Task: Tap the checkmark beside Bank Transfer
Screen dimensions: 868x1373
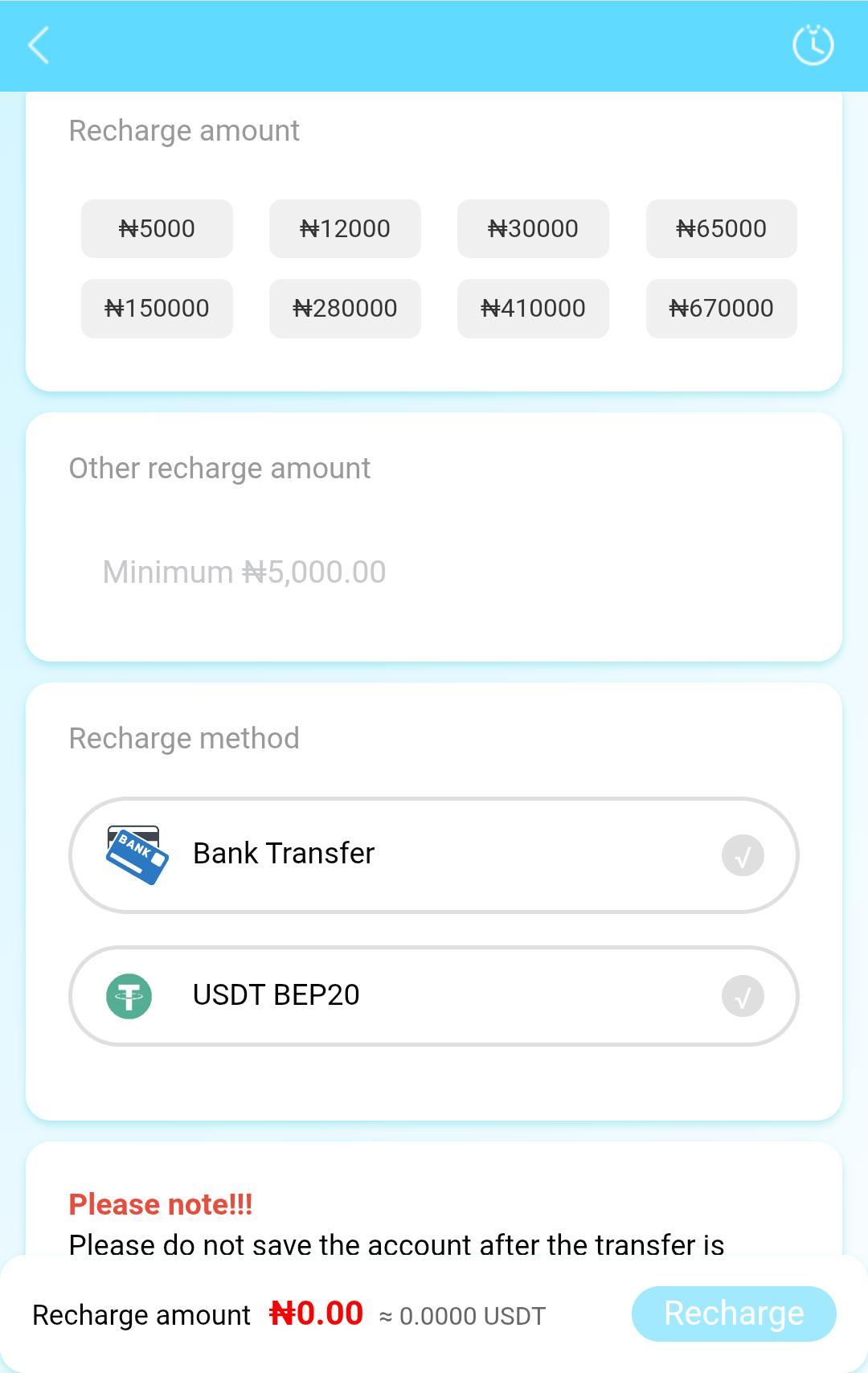Action: 742,855
